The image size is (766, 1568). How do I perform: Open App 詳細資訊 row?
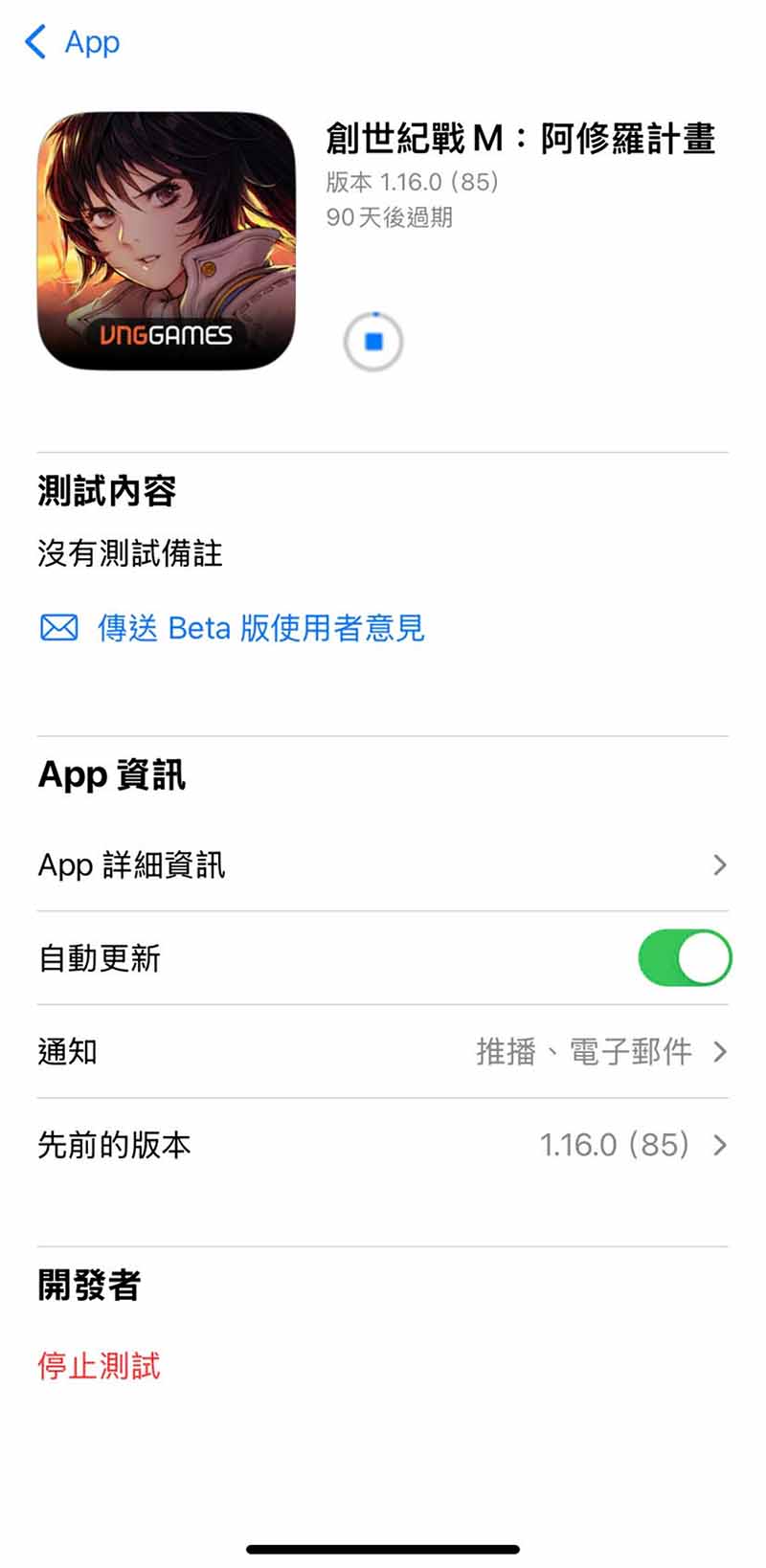click(383, 865)
